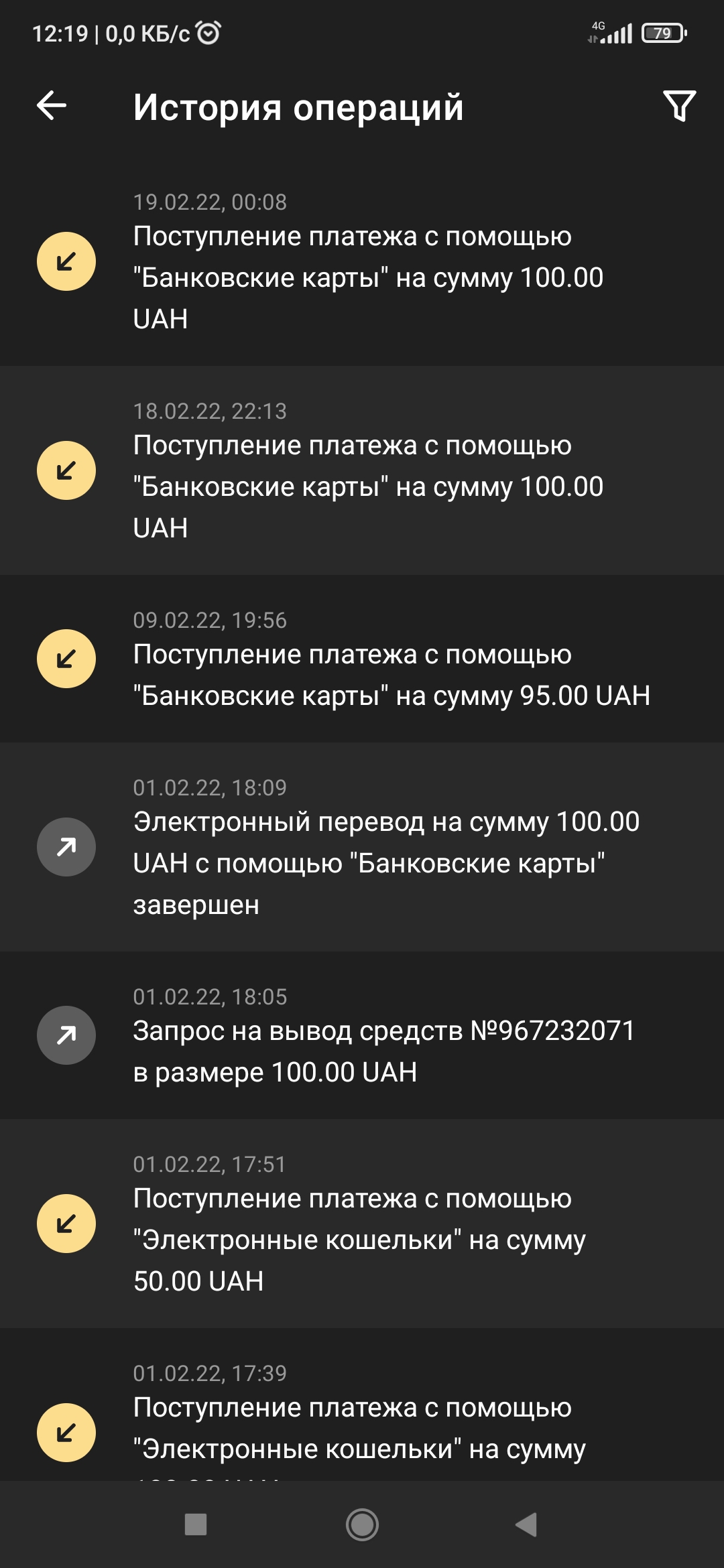The width and height of the screenshot is (724, 1568).
Task: Open withdrawal request №967232071
Action: pos(362,1035)
